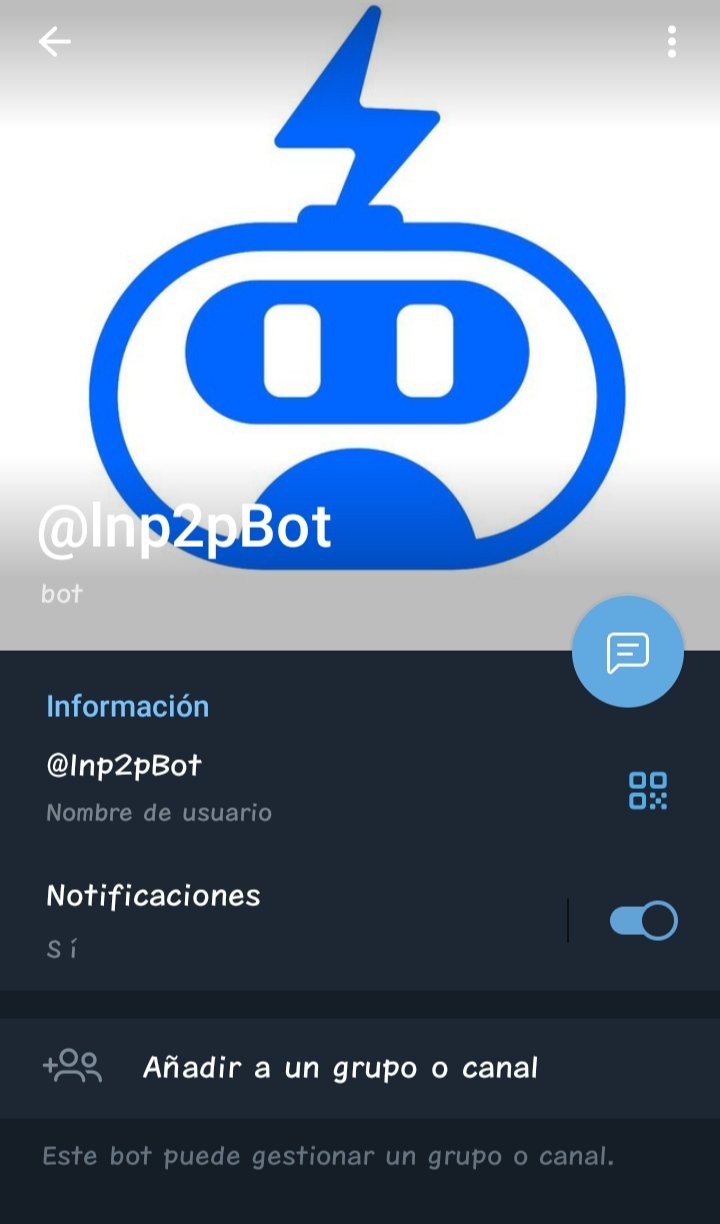Open the three-dot overflow menu
This screenshot has height=1224, width=720.
point(671,42)
